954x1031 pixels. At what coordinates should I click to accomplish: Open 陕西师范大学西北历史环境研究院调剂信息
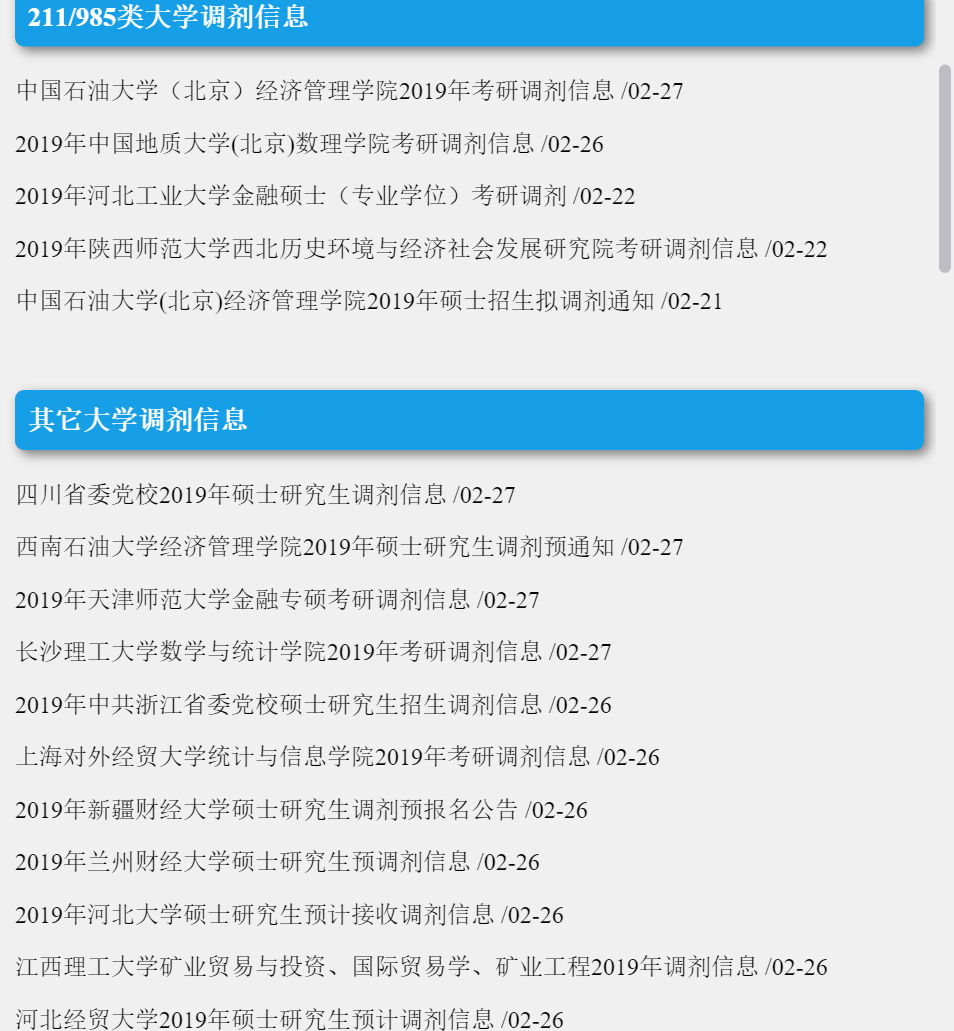click(x=386, y=249)
